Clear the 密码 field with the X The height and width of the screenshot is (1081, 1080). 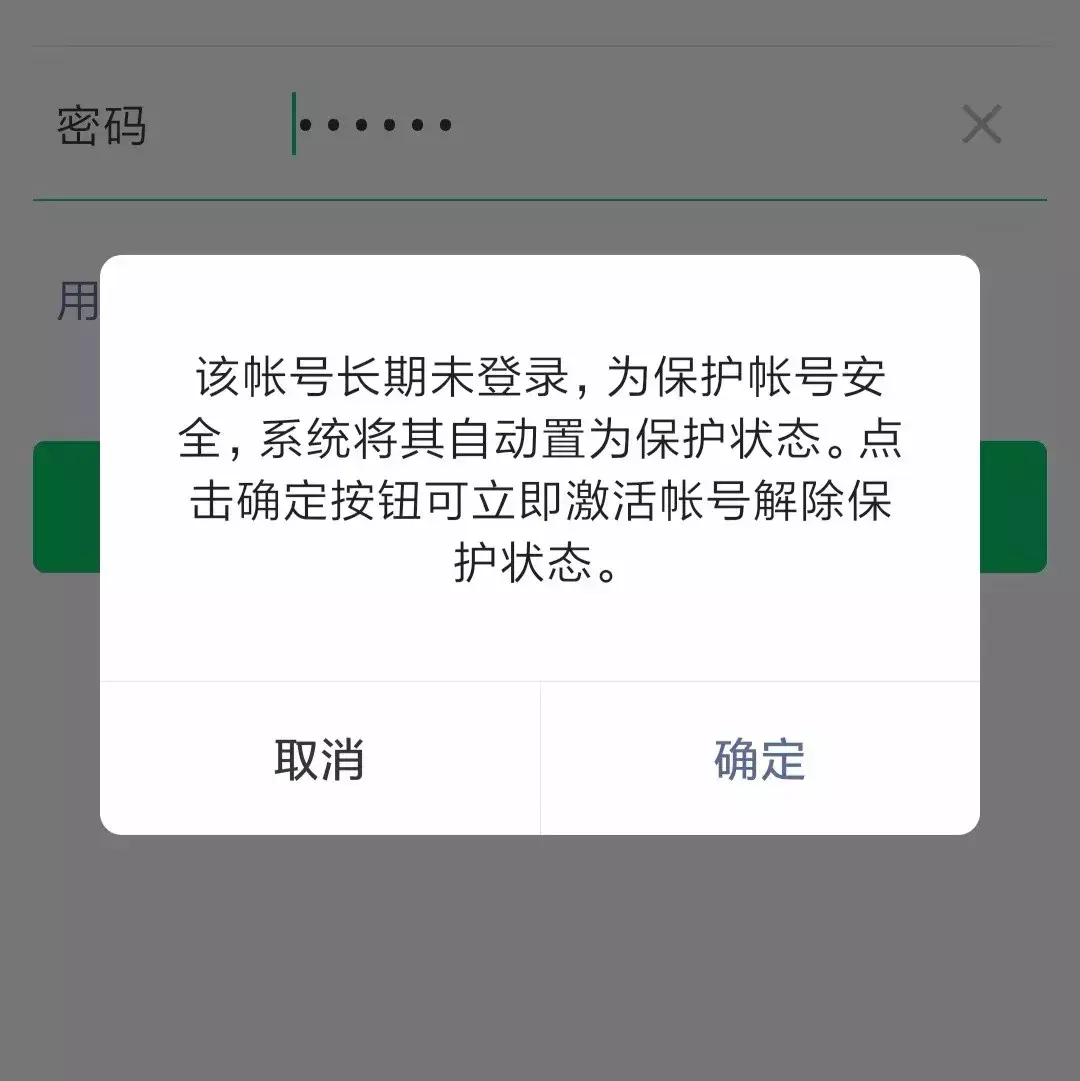tap(981, 126)
